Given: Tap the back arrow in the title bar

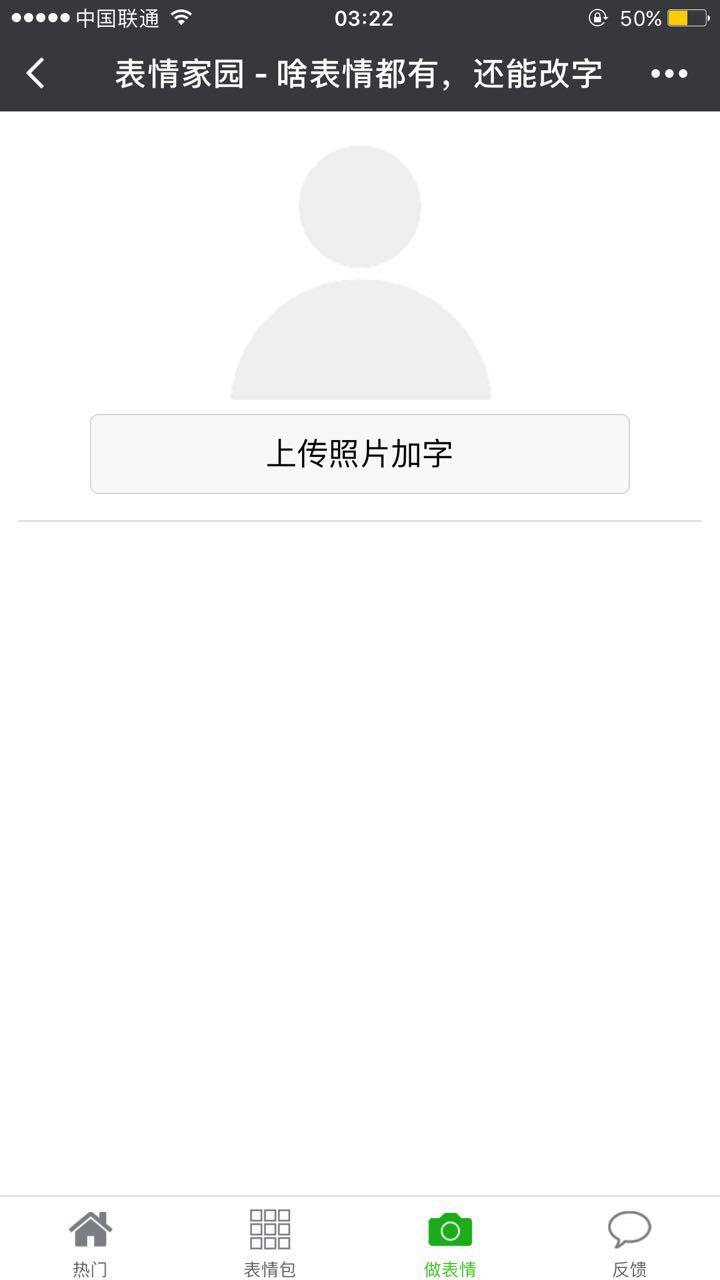Looking at the screenshot, I should [34, 73].
